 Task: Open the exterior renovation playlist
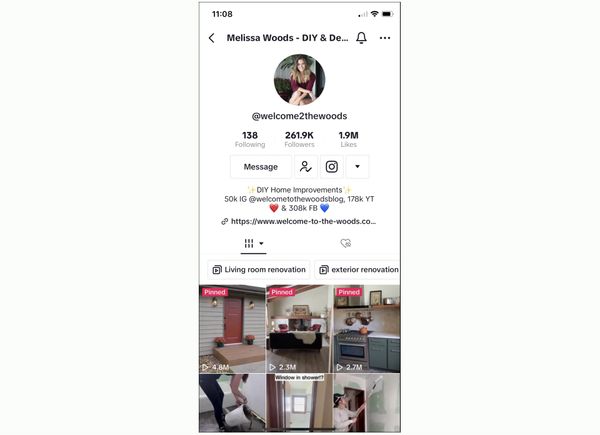[x=358, y=270]
